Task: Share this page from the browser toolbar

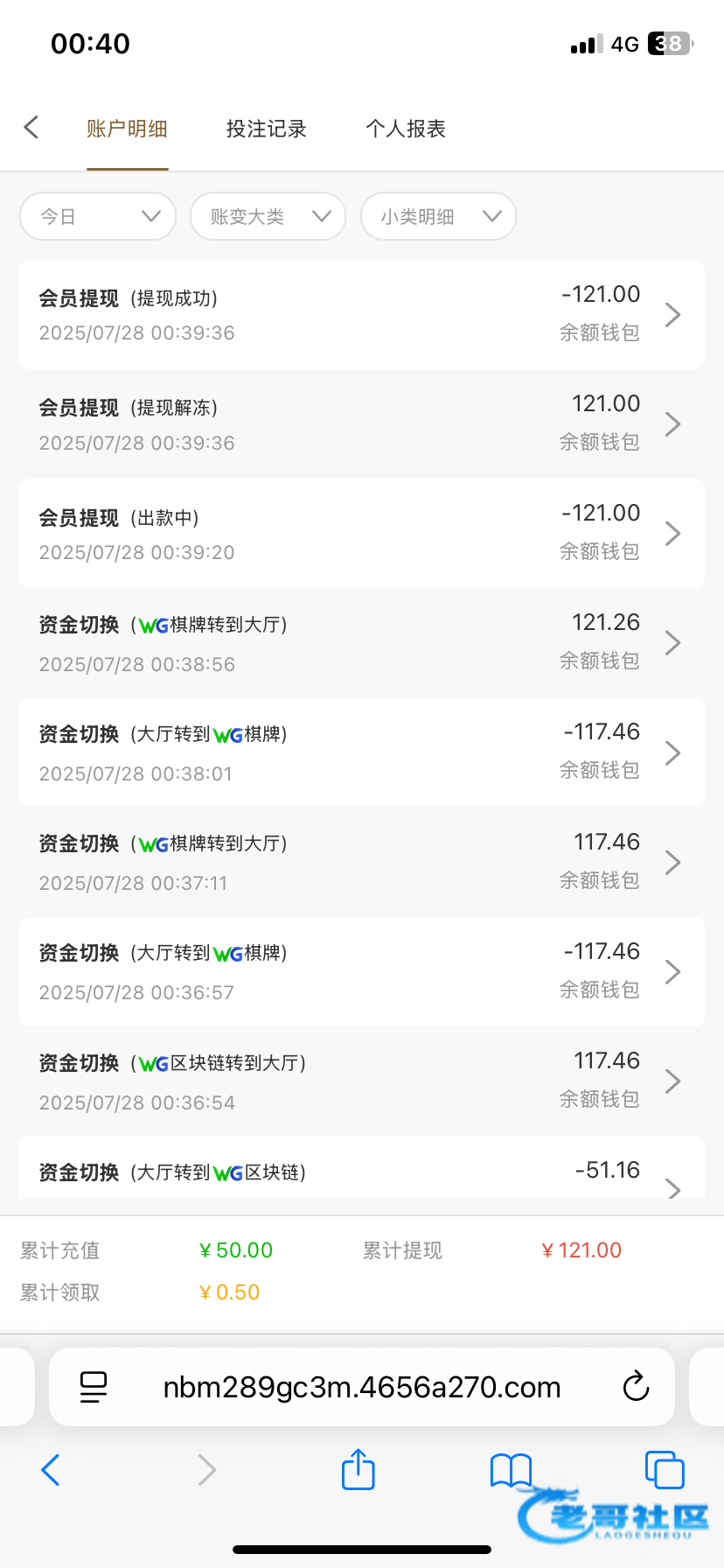Action: (x=358, y=1469)
